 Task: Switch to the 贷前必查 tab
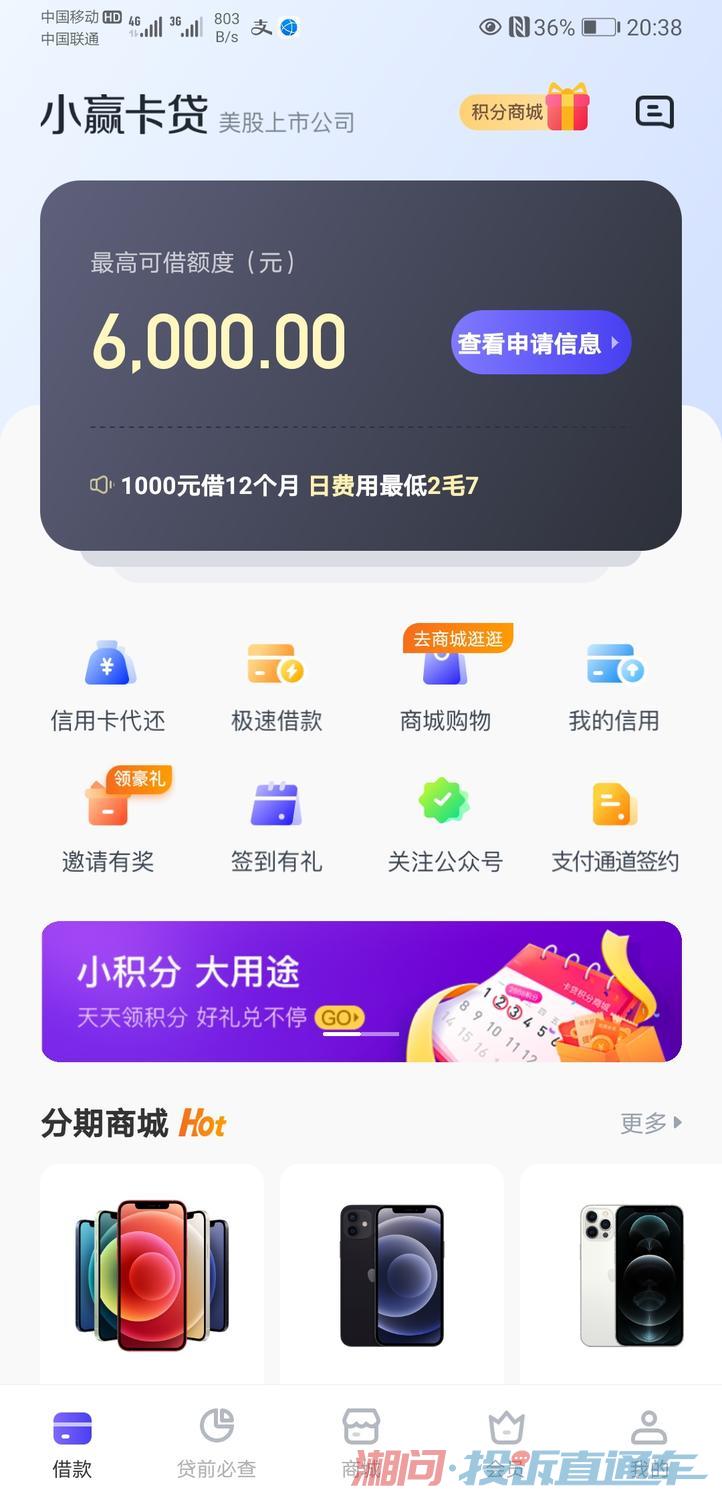(217, 1440)
